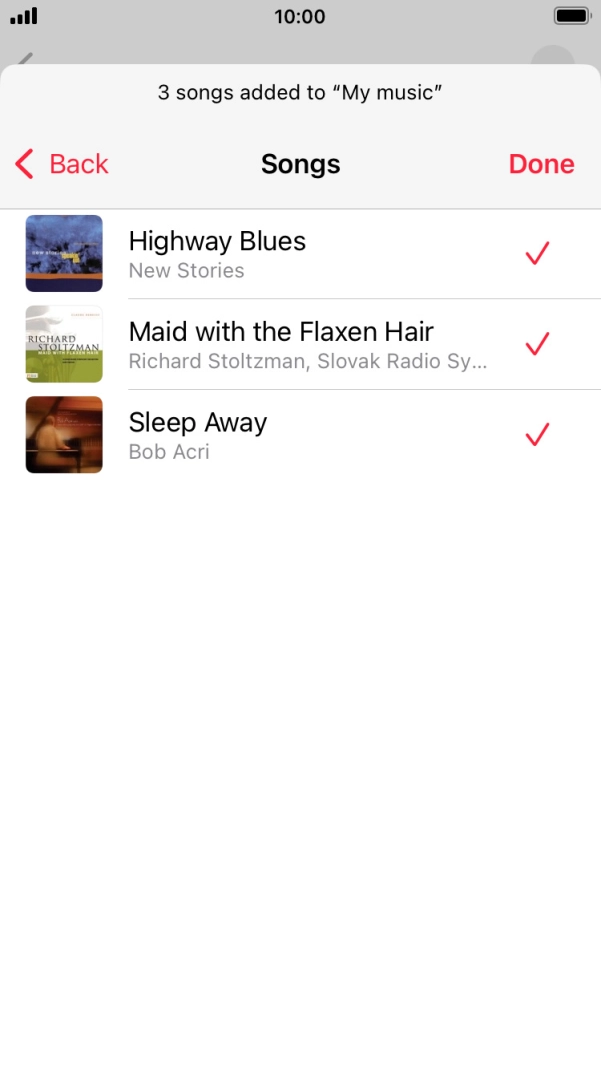Tap Done to finish adding songs

pos(541,164)
